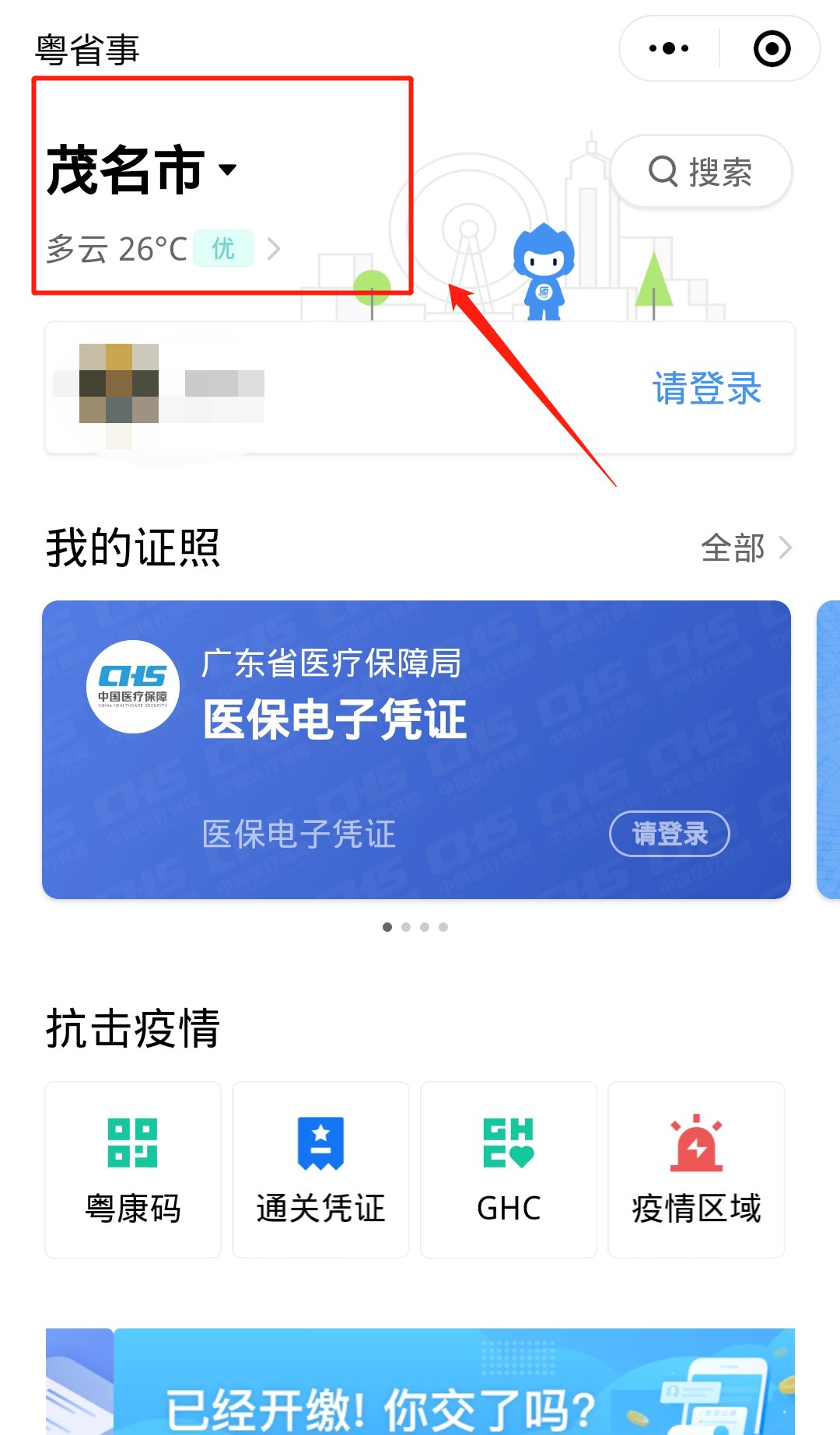The image size is (840, 1435).
Task: Tap 请登录 button on the 医保电子凭证 card
Action: (669, 834)
